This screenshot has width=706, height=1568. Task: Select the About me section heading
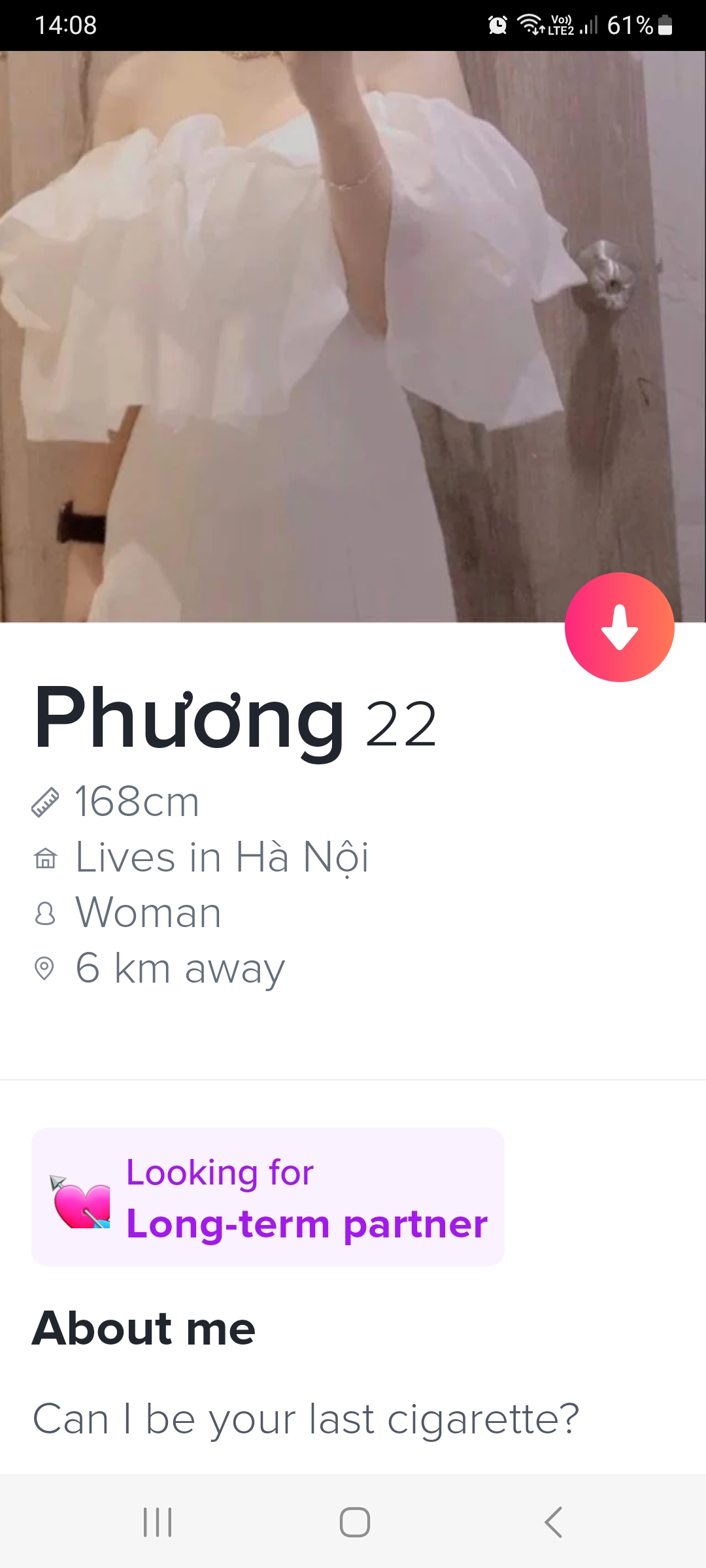pyautogui.click(x=144, y=1326)
